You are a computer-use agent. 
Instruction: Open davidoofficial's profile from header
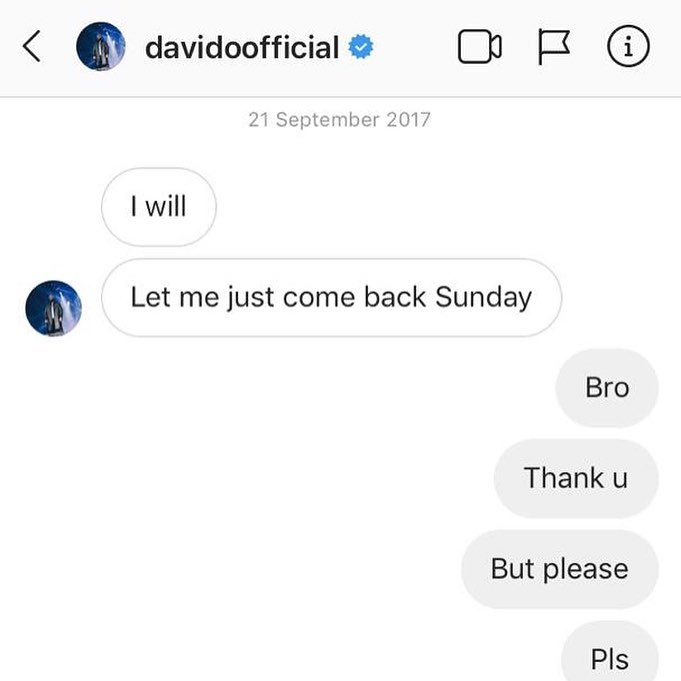tap(240, 47)
